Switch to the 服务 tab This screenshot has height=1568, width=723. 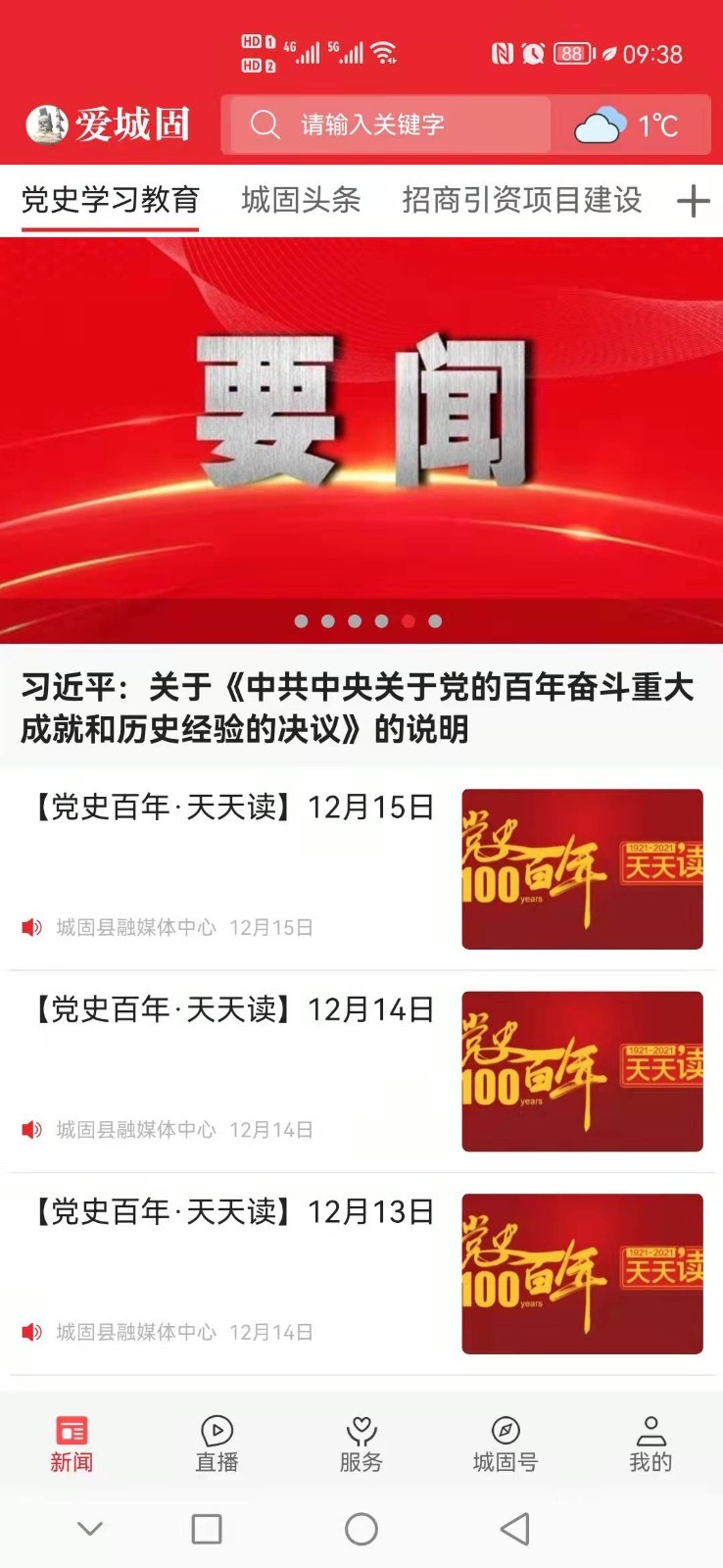(361, 1444)
